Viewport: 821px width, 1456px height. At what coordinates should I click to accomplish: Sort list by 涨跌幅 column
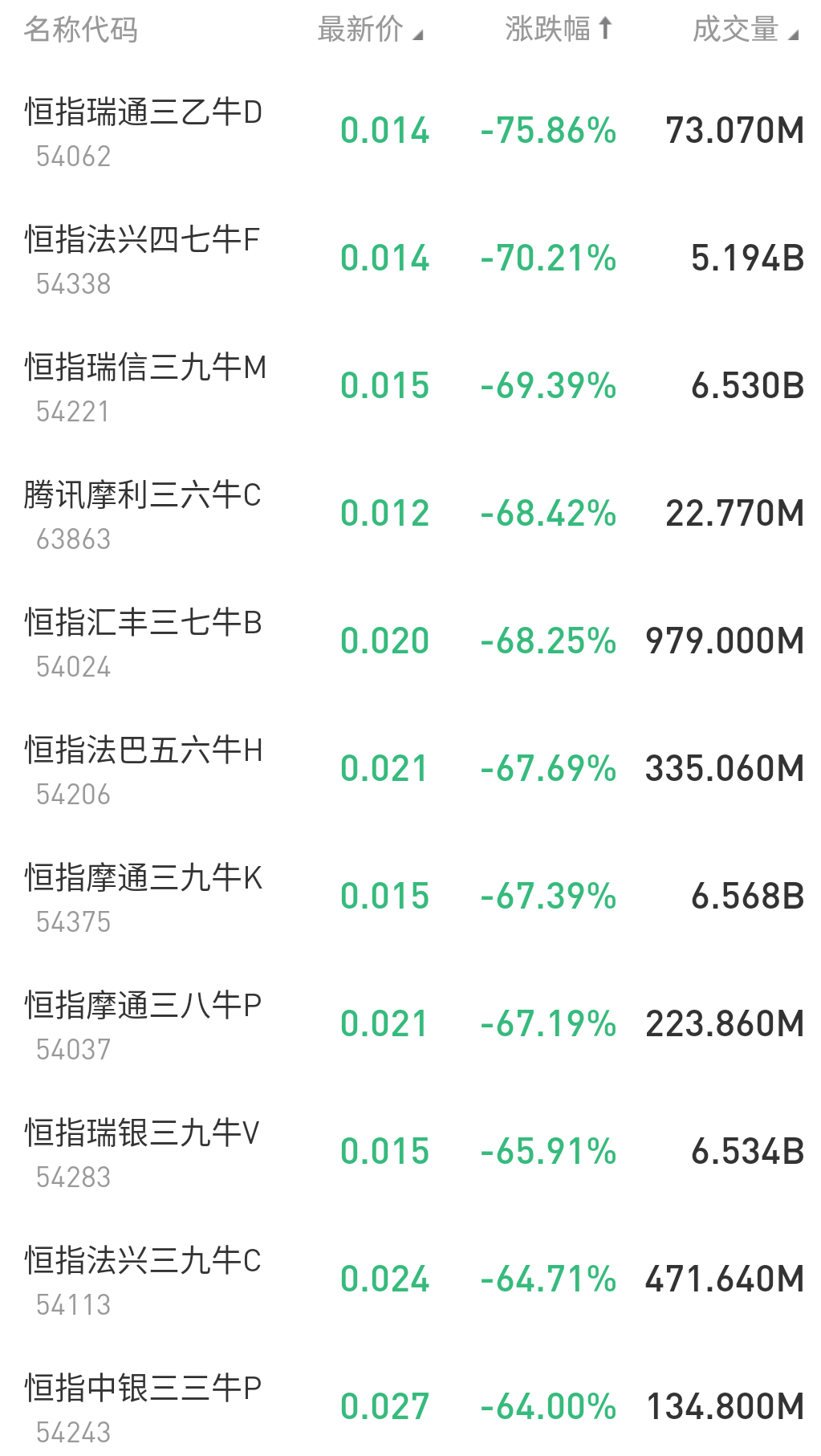(559, 30)
